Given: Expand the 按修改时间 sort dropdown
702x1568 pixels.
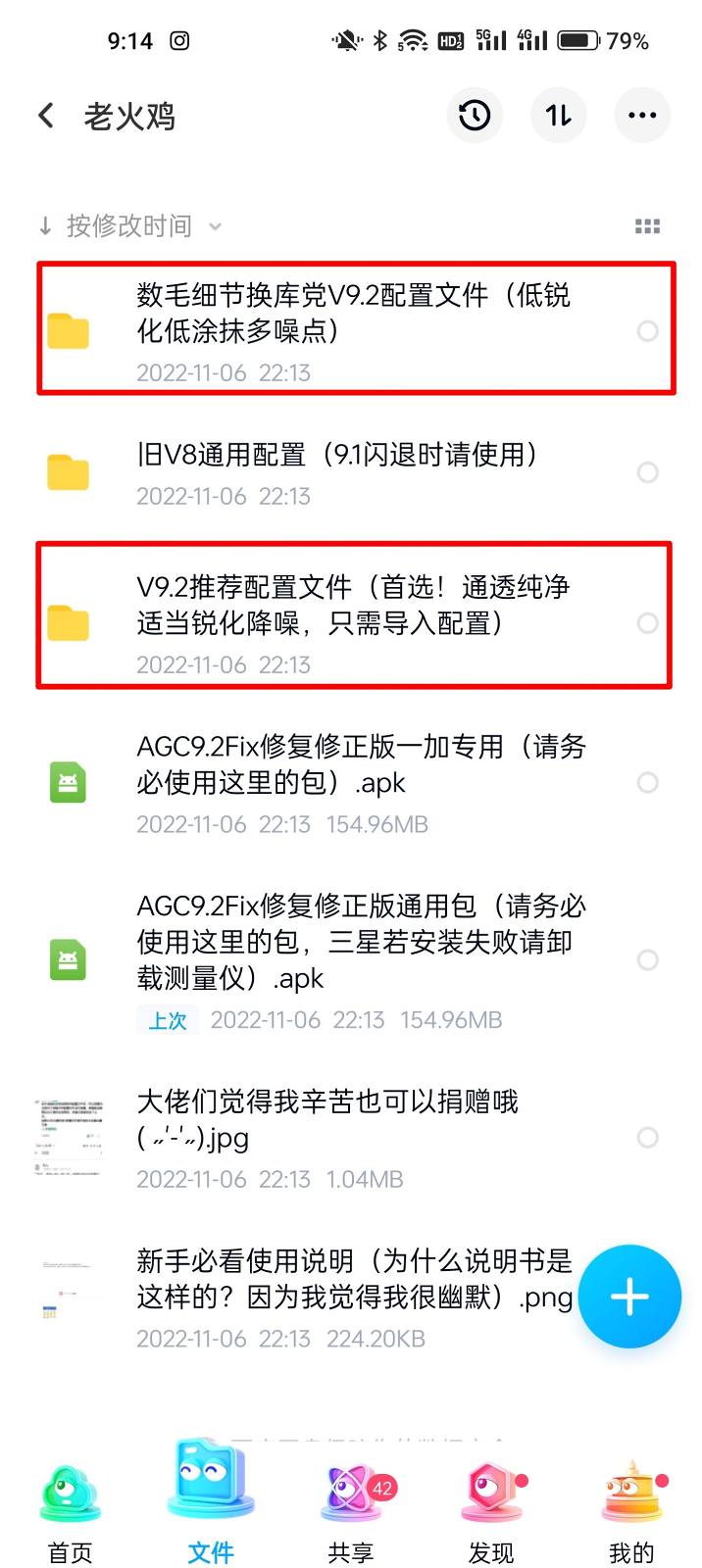Looking at the screenshot, I should click(x=130, y=226).
